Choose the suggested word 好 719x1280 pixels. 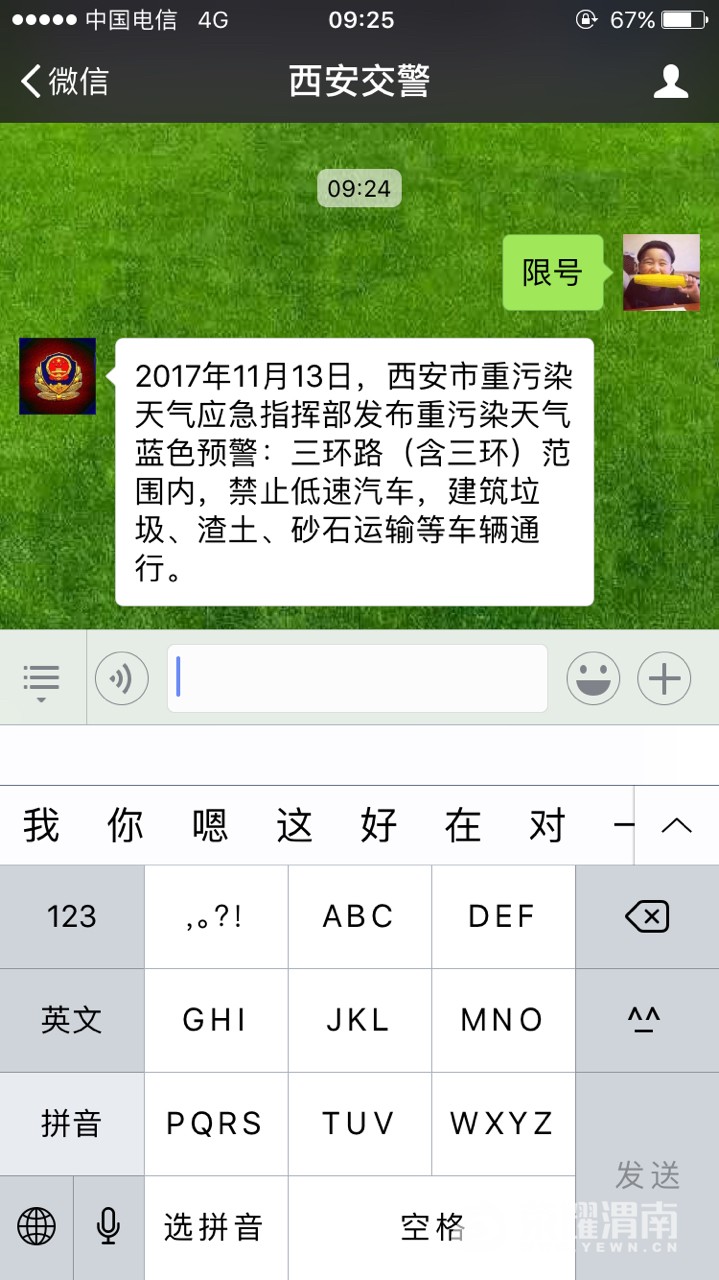[x=378, y=826]
